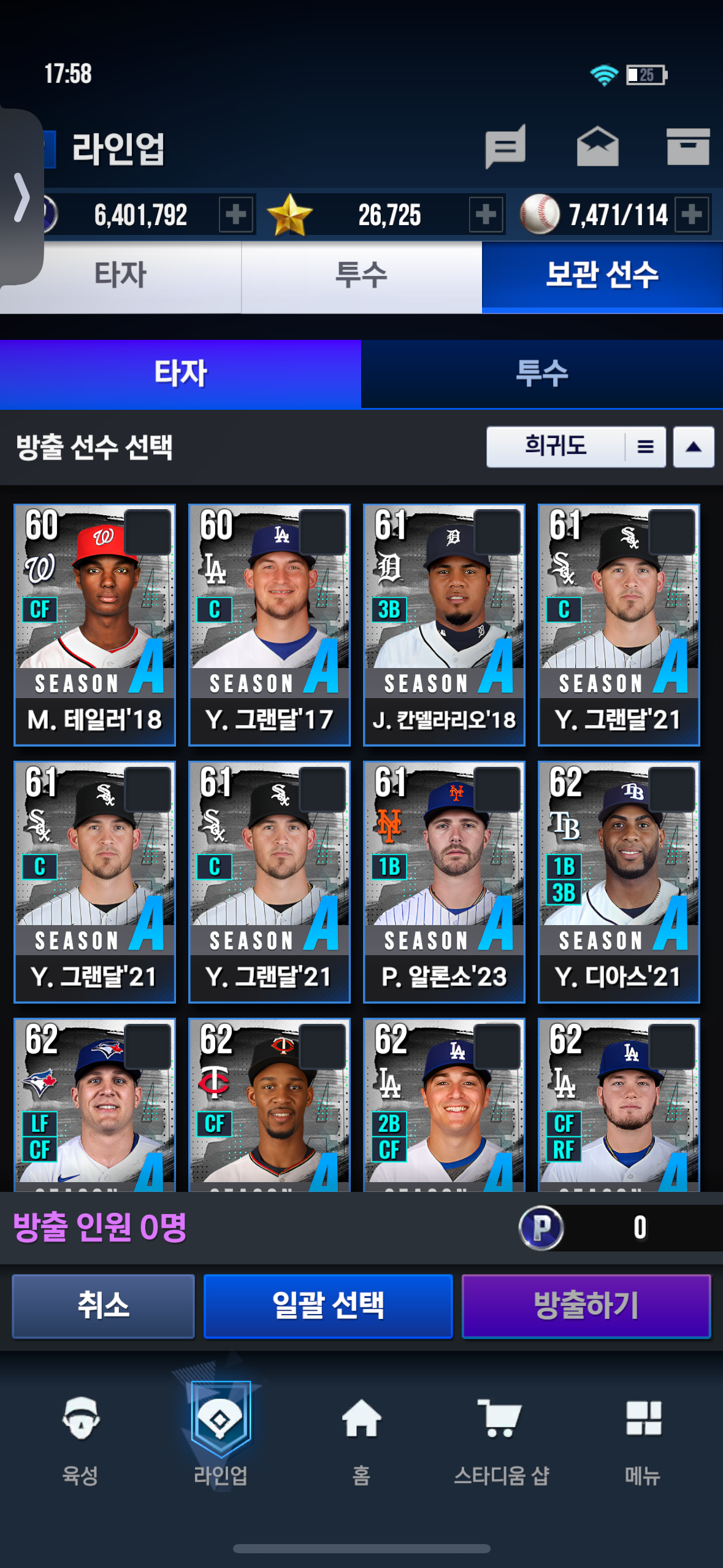Toggle ascending sort order arrow

pos(694,447)
